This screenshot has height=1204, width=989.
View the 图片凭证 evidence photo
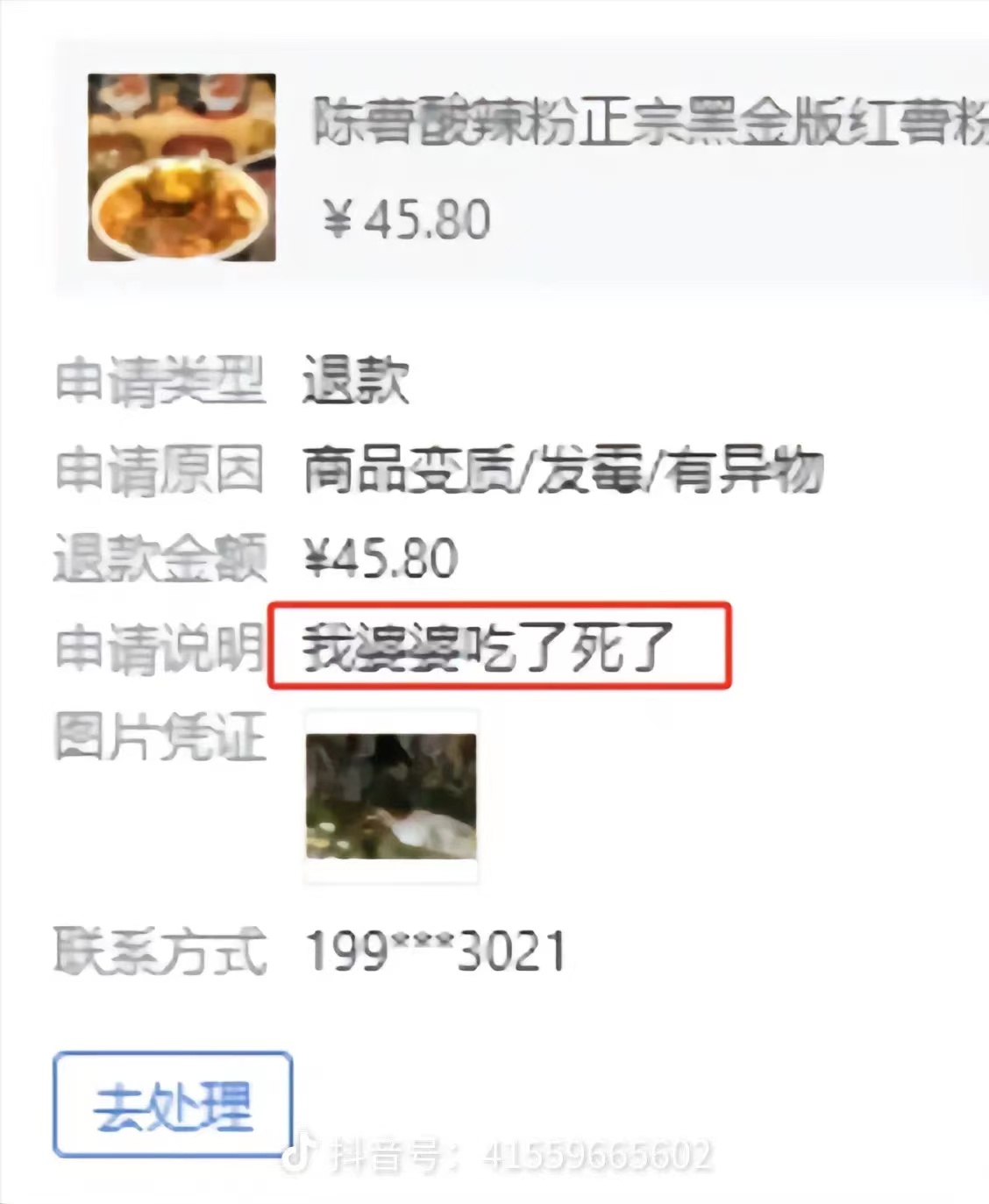(391, 796)
